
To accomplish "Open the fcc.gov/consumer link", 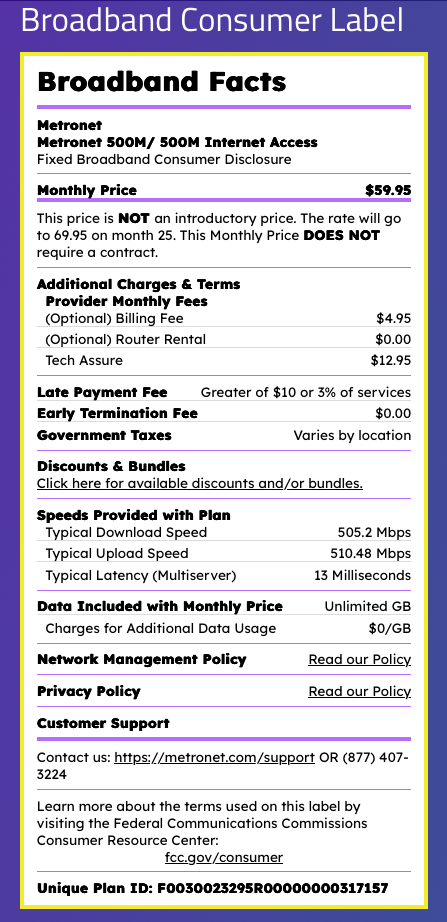I will coord(224,857).
